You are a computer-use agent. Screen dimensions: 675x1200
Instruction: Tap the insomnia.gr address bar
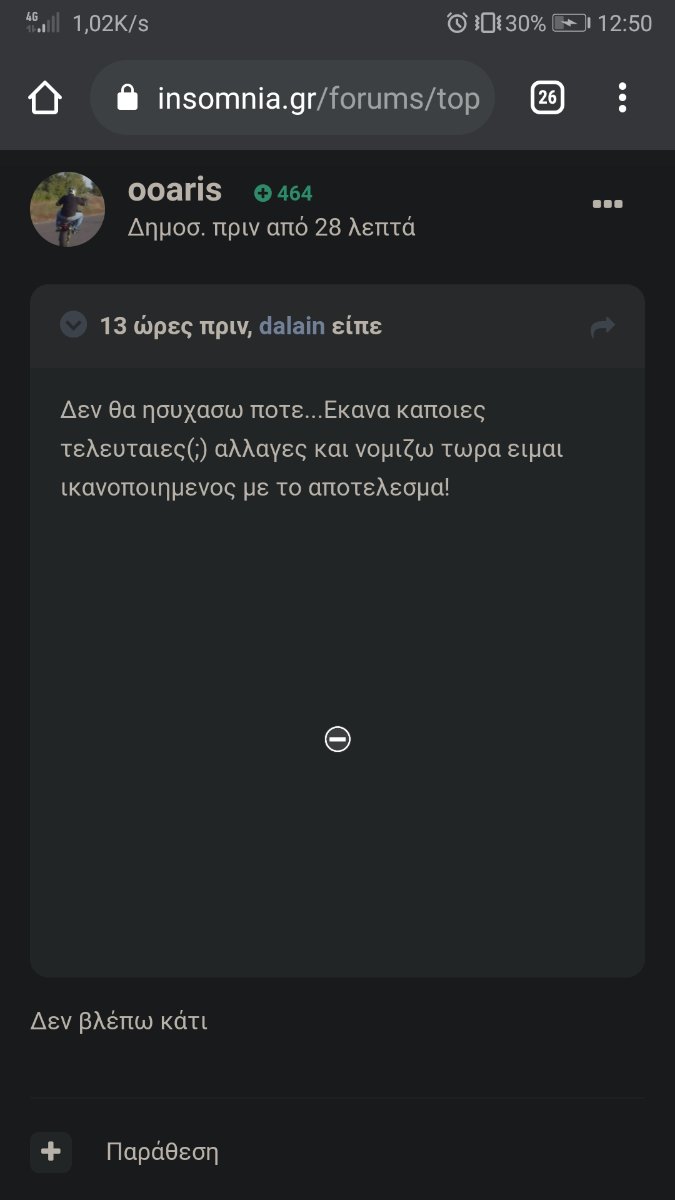tap(292, 98)
